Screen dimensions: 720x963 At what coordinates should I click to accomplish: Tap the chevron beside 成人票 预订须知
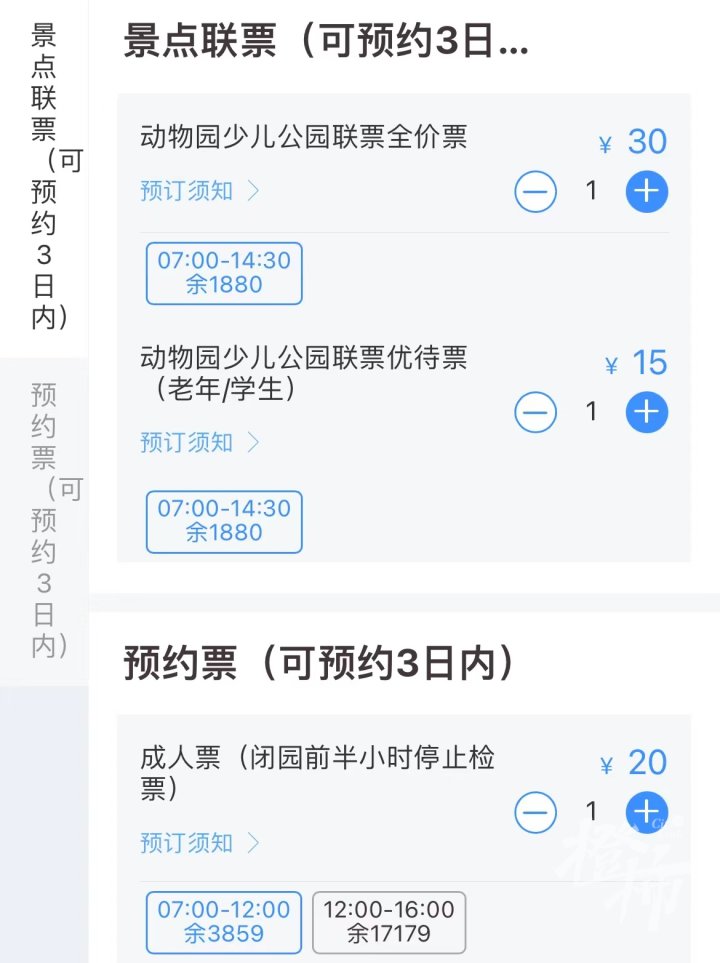[x=253, y=843]
